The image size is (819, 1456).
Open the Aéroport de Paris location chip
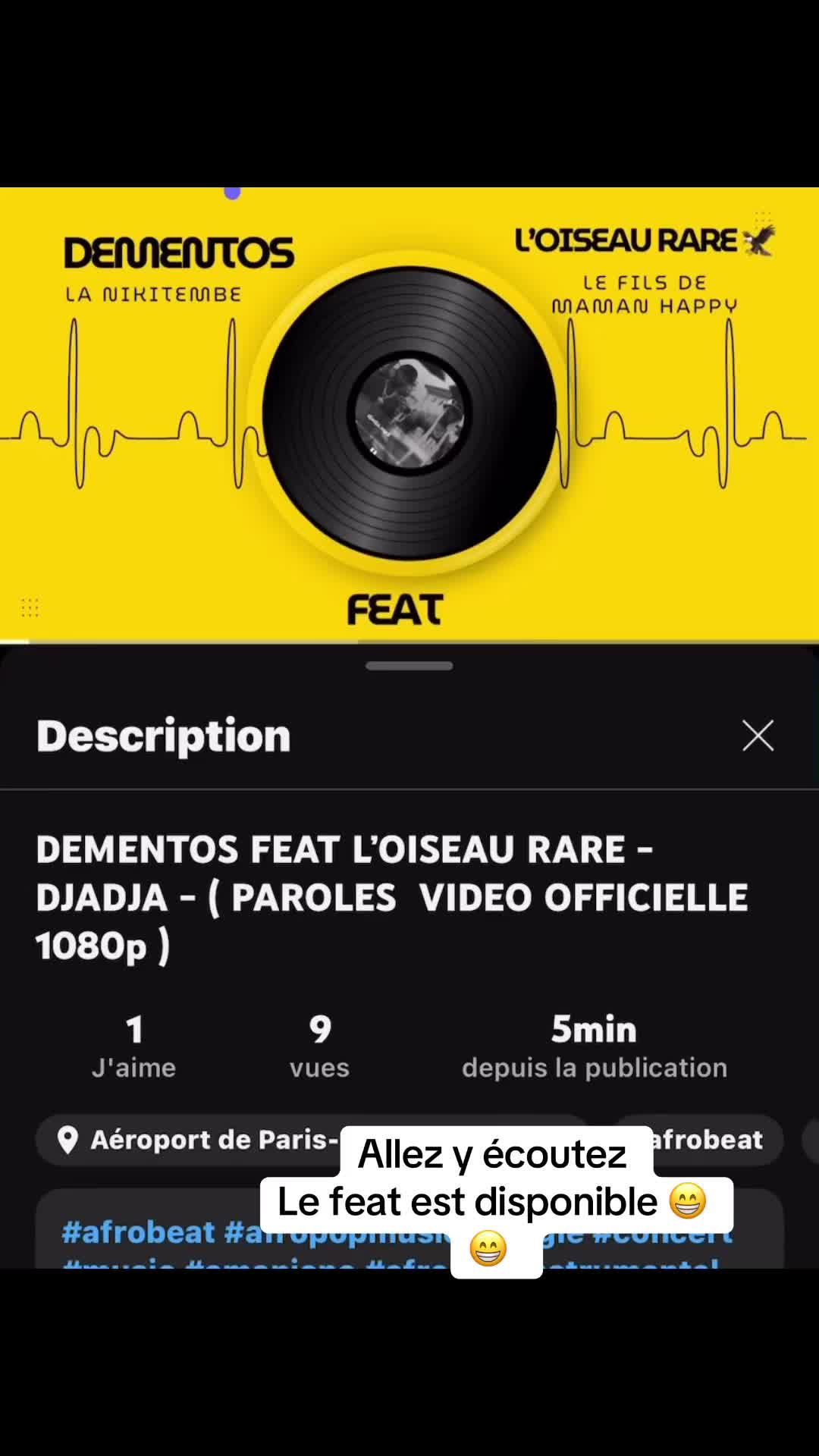[x=197, y=1140]
